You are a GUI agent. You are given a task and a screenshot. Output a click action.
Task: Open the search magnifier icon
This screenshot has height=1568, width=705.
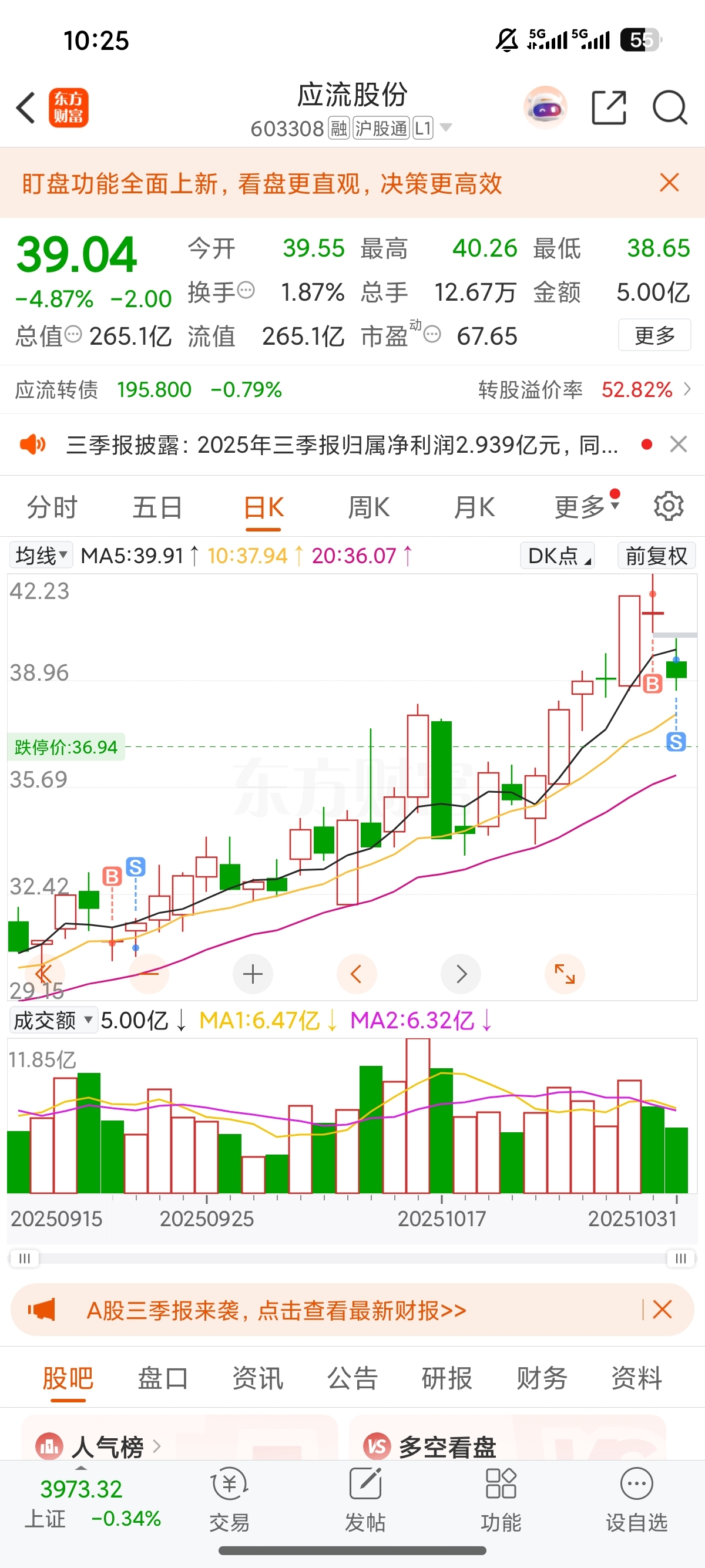670,107
